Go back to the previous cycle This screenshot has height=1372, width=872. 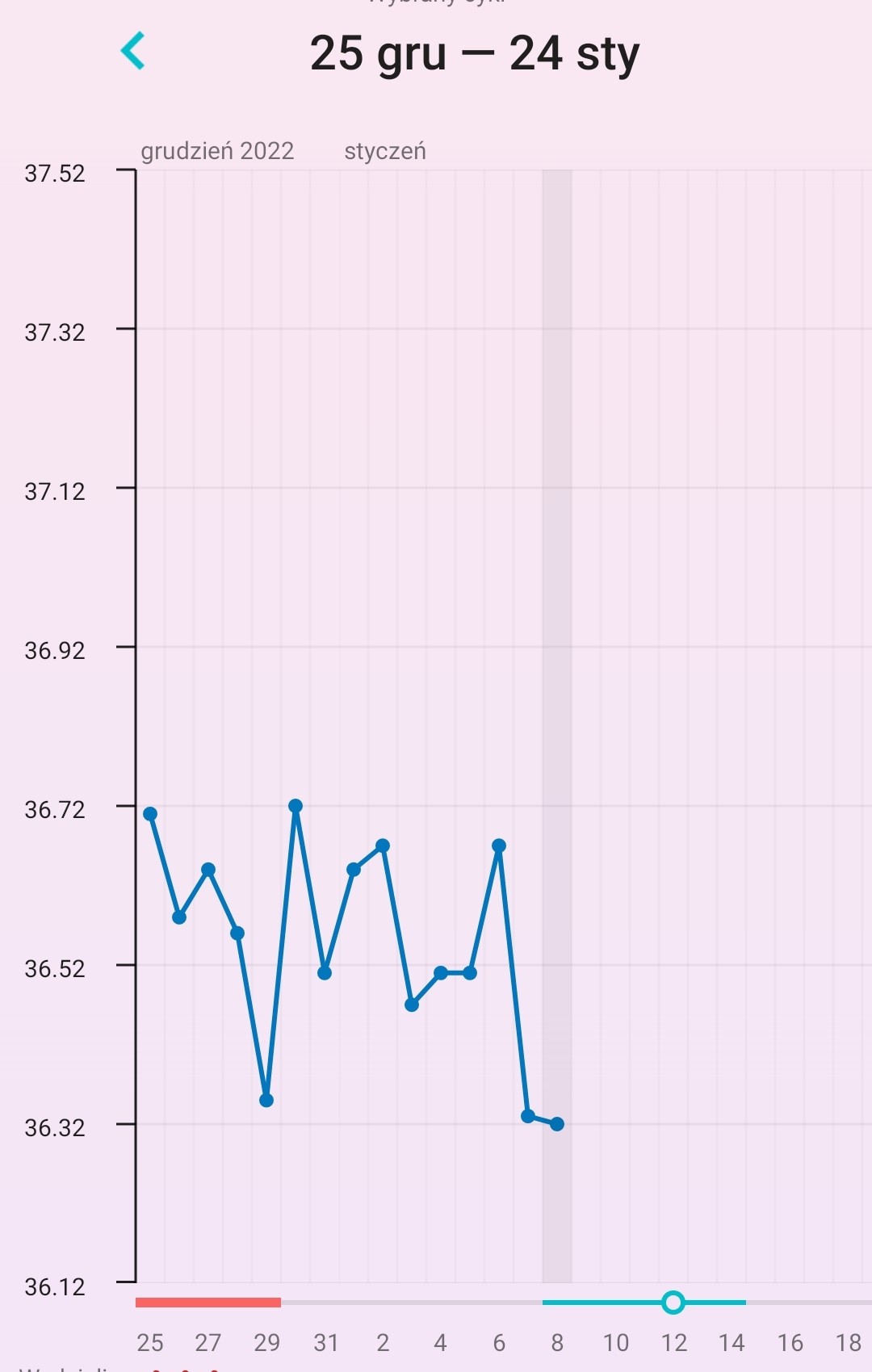[132, 51]
